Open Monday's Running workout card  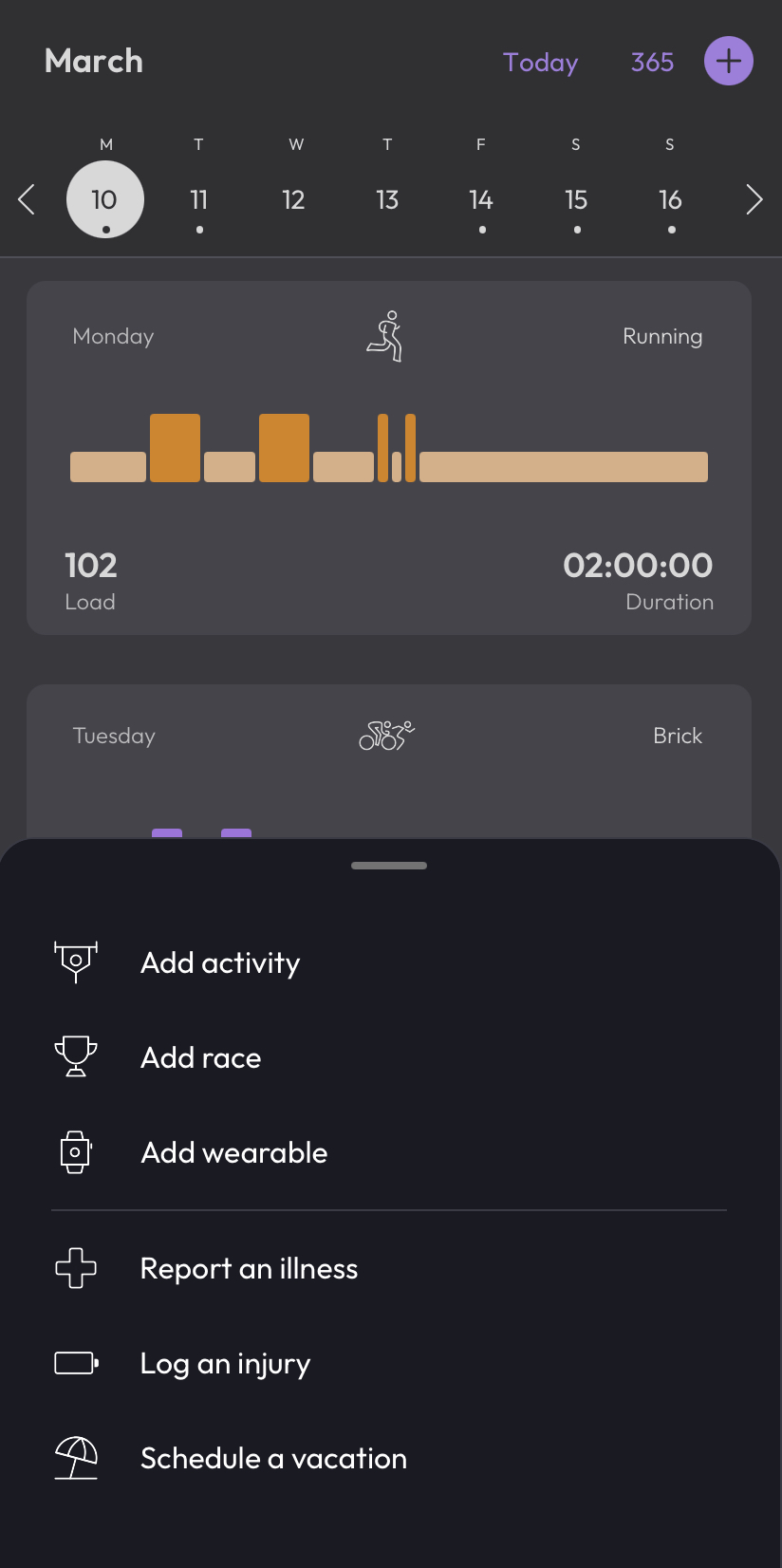click(389, 457)
